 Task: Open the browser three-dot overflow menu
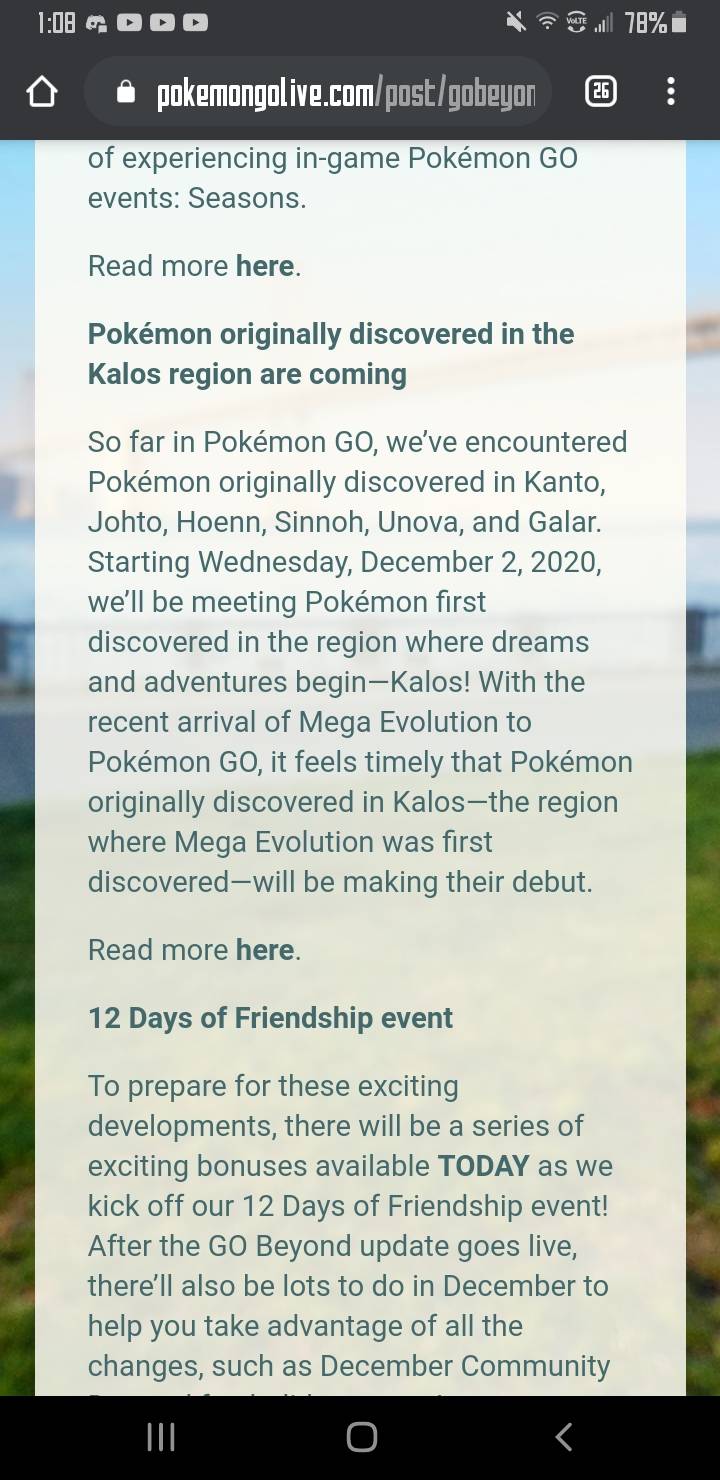point(670,91)
